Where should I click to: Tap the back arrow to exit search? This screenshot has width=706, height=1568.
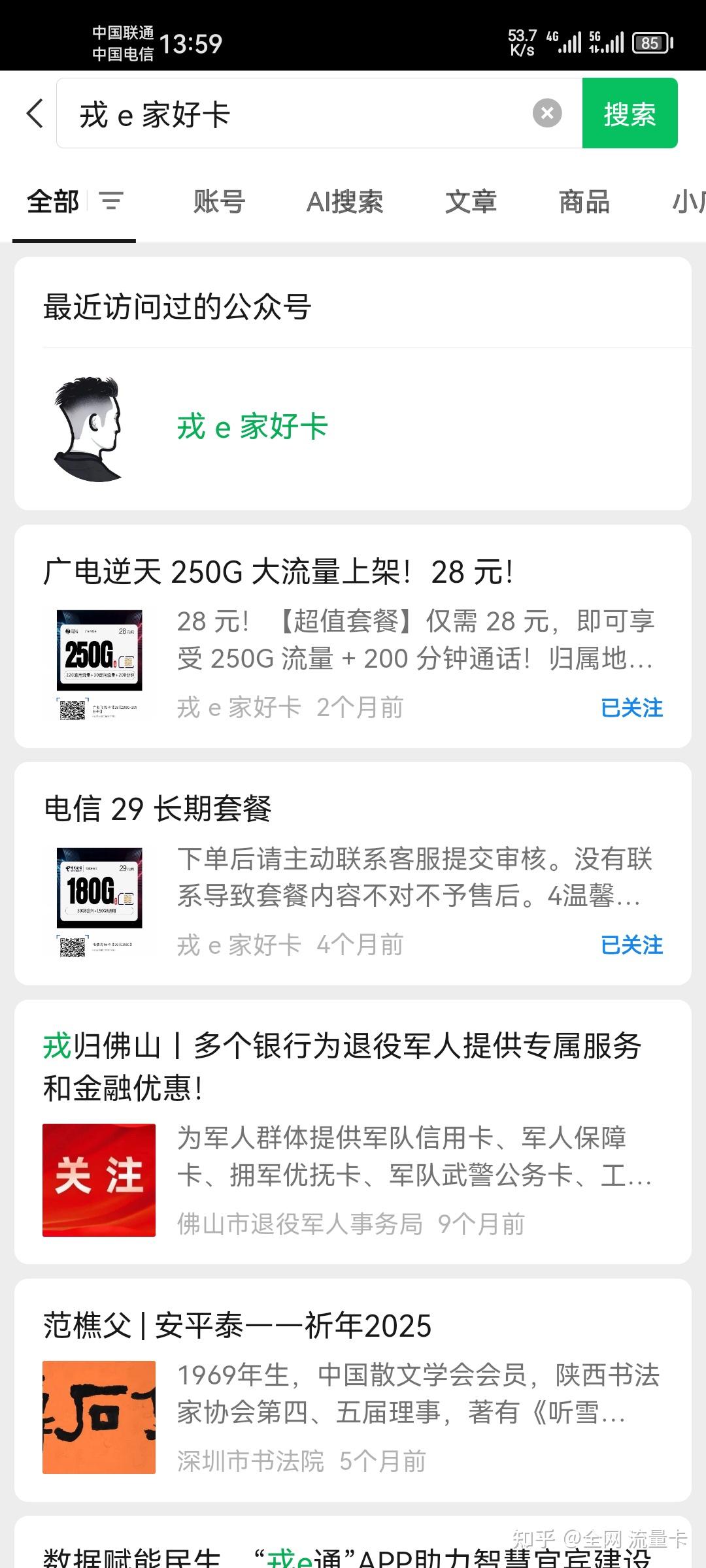pyautogui.click(x=35, y=112)
